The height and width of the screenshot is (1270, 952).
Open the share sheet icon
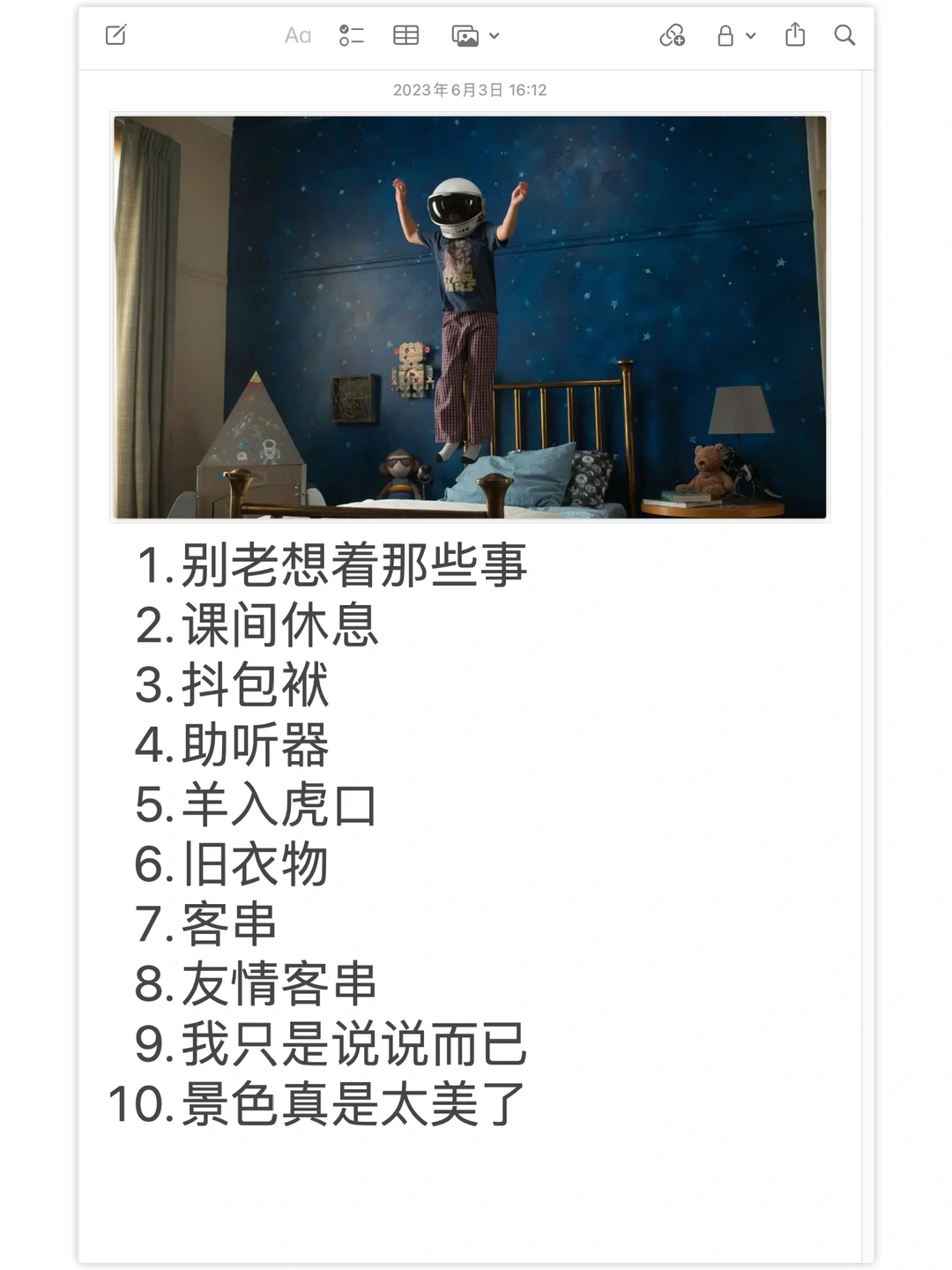[x=796, y=35]
